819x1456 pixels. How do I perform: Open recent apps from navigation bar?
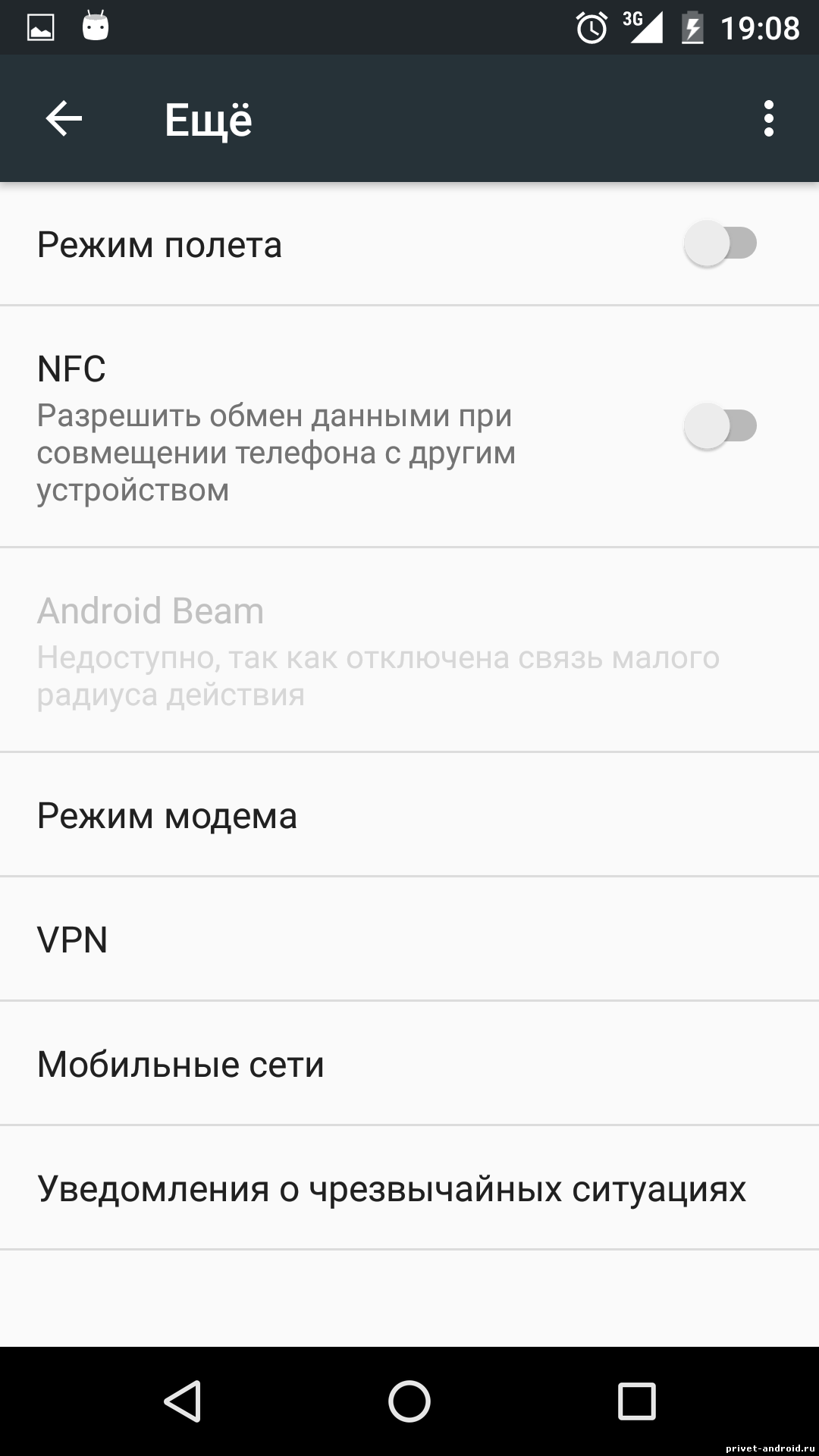click(636, 1401)
